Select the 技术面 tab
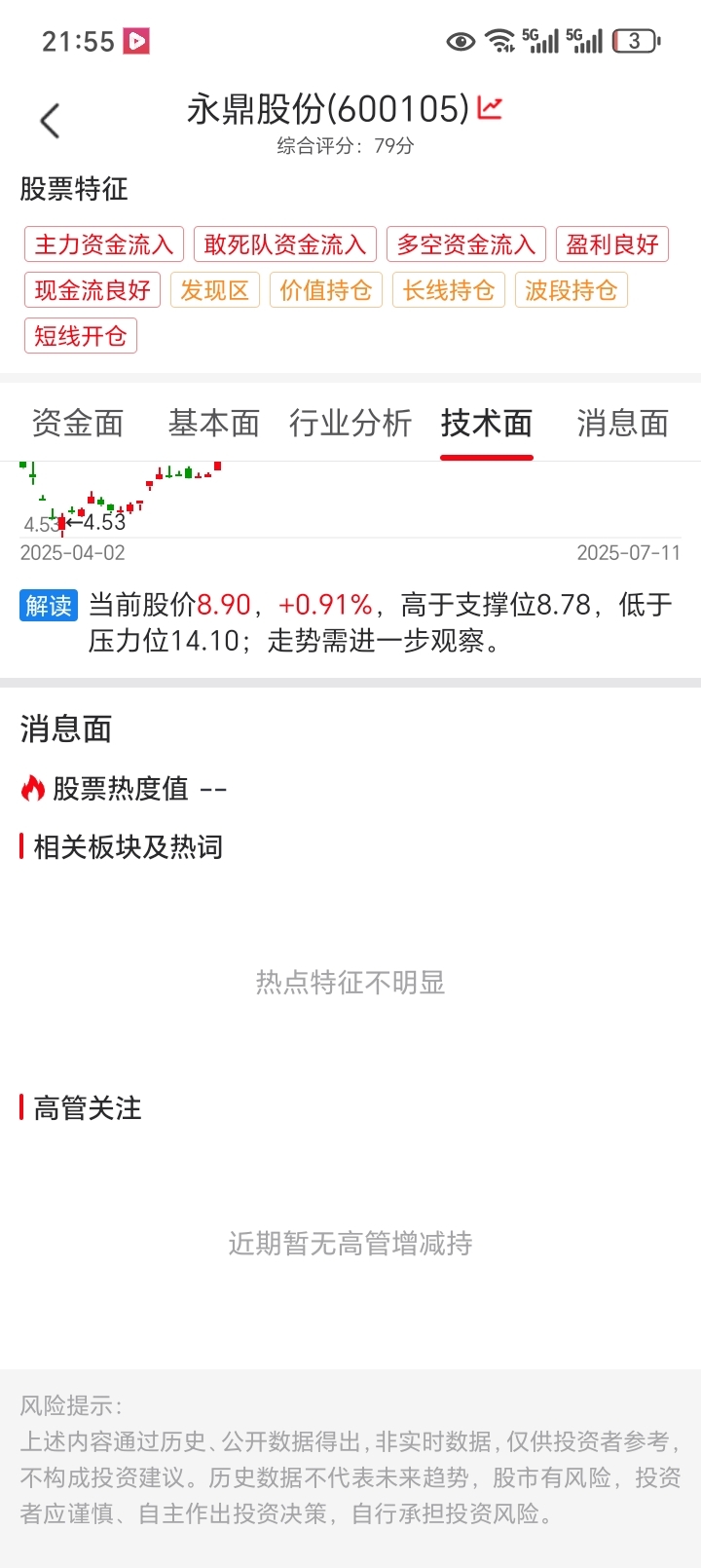Viewport: 701px width, 1568px height. pyautogui.click(x=487, y=423)
